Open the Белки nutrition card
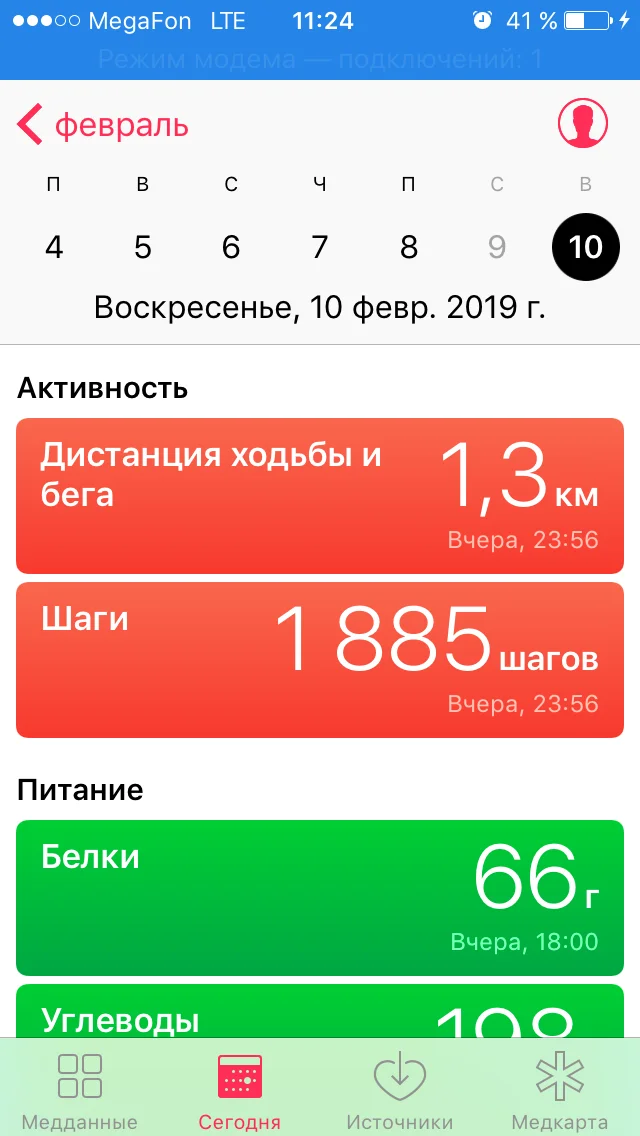The image size is (640, 1136). (x=320, y=897)
